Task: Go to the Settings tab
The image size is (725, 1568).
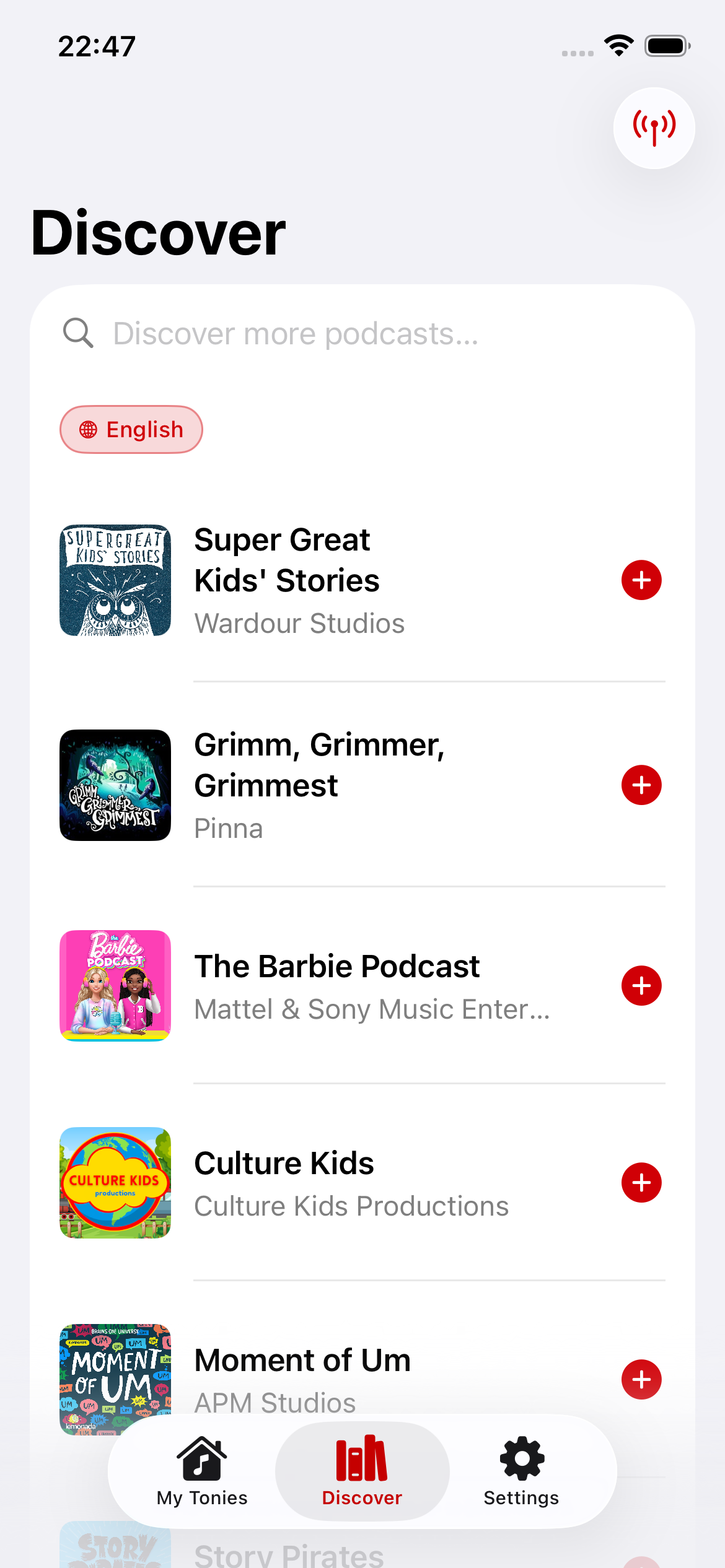Action: tap(521, 1471)
